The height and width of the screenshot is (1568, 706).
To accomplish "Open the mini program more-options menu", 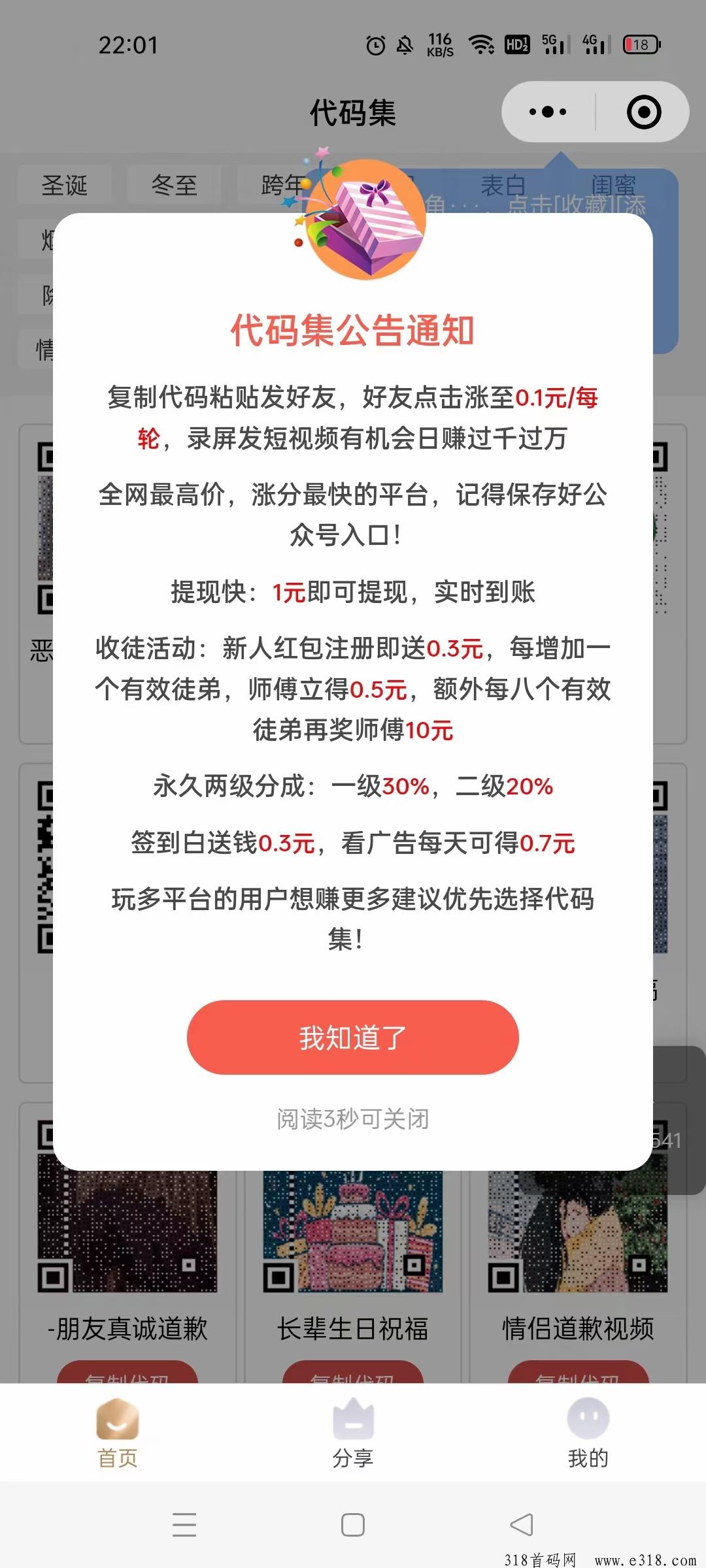I will click(548, 112).
